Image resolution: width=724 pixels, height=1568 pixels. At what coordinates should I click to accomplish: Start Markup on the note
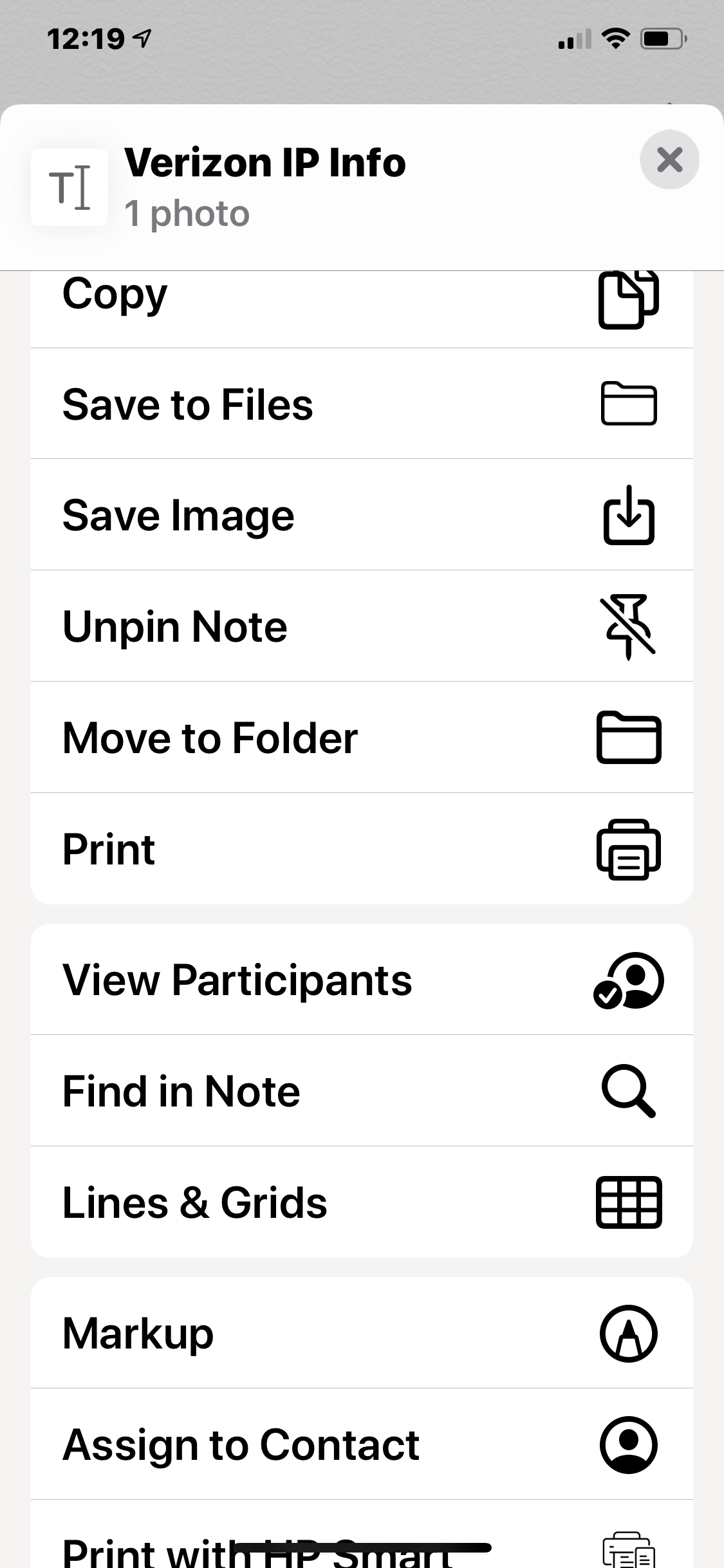click(x=362, y=1333)
